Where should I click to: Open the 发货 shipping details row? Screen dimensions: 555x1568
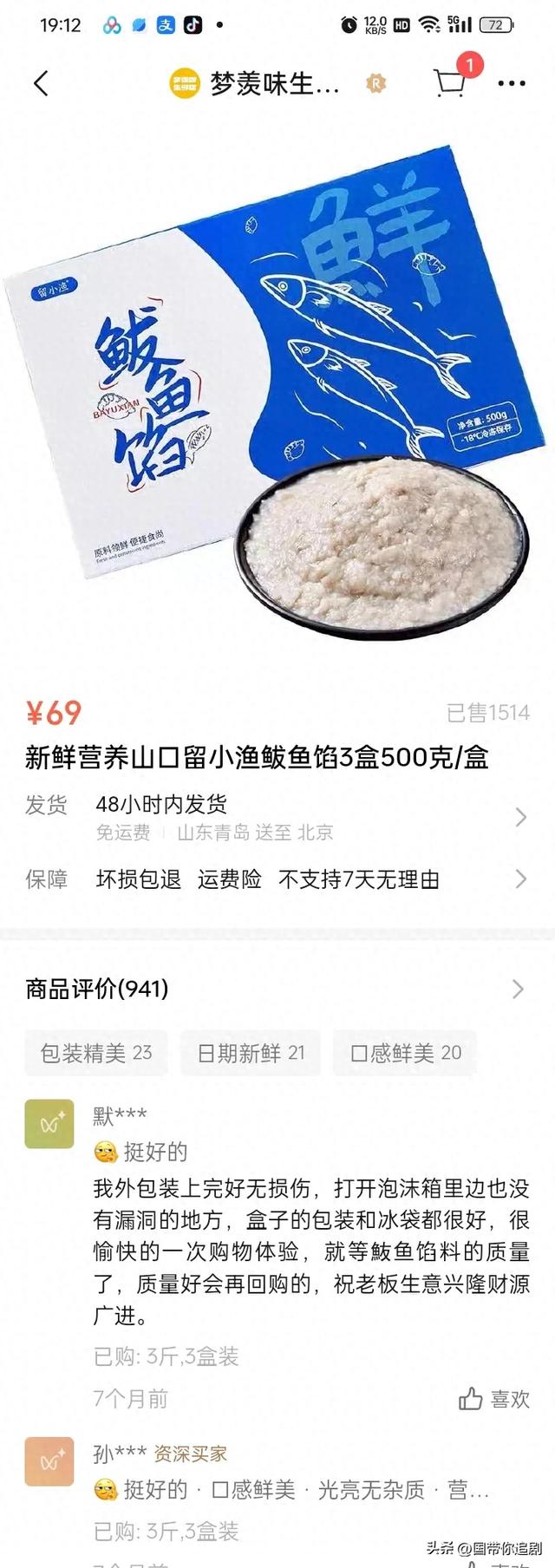[277, 817]
